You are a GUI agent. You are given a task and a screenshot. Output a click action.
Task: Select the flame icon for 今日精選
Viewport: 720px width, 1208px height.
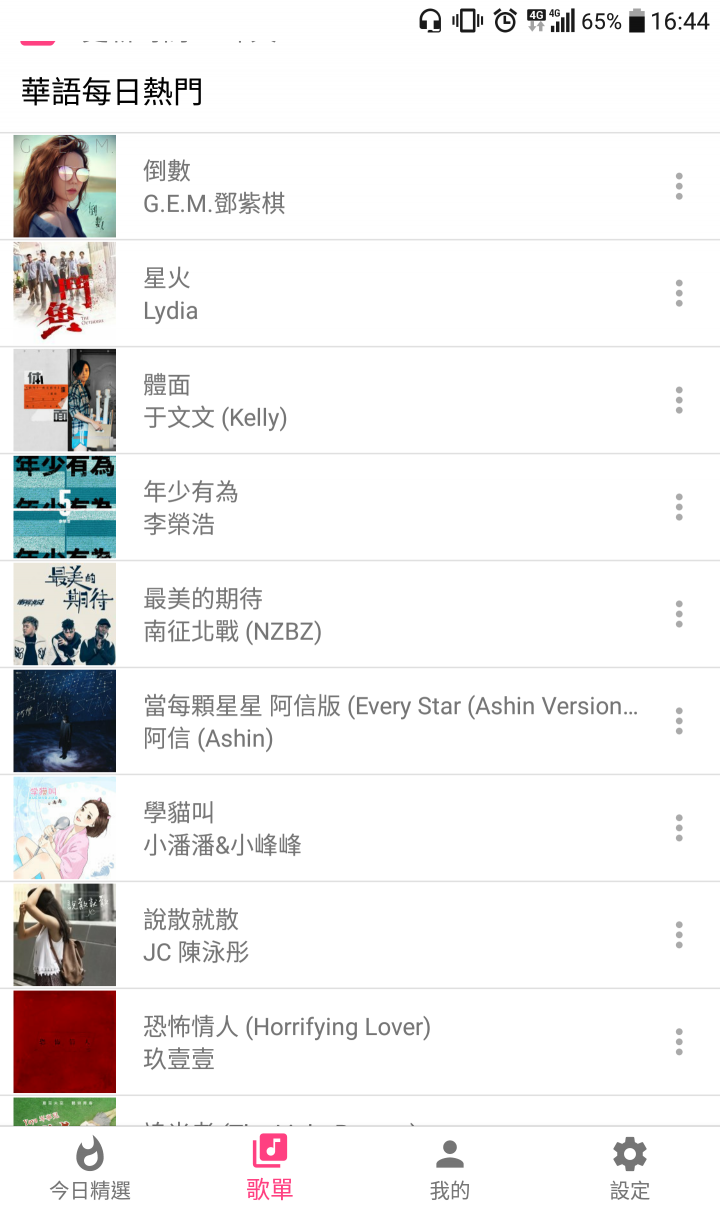88,1156
